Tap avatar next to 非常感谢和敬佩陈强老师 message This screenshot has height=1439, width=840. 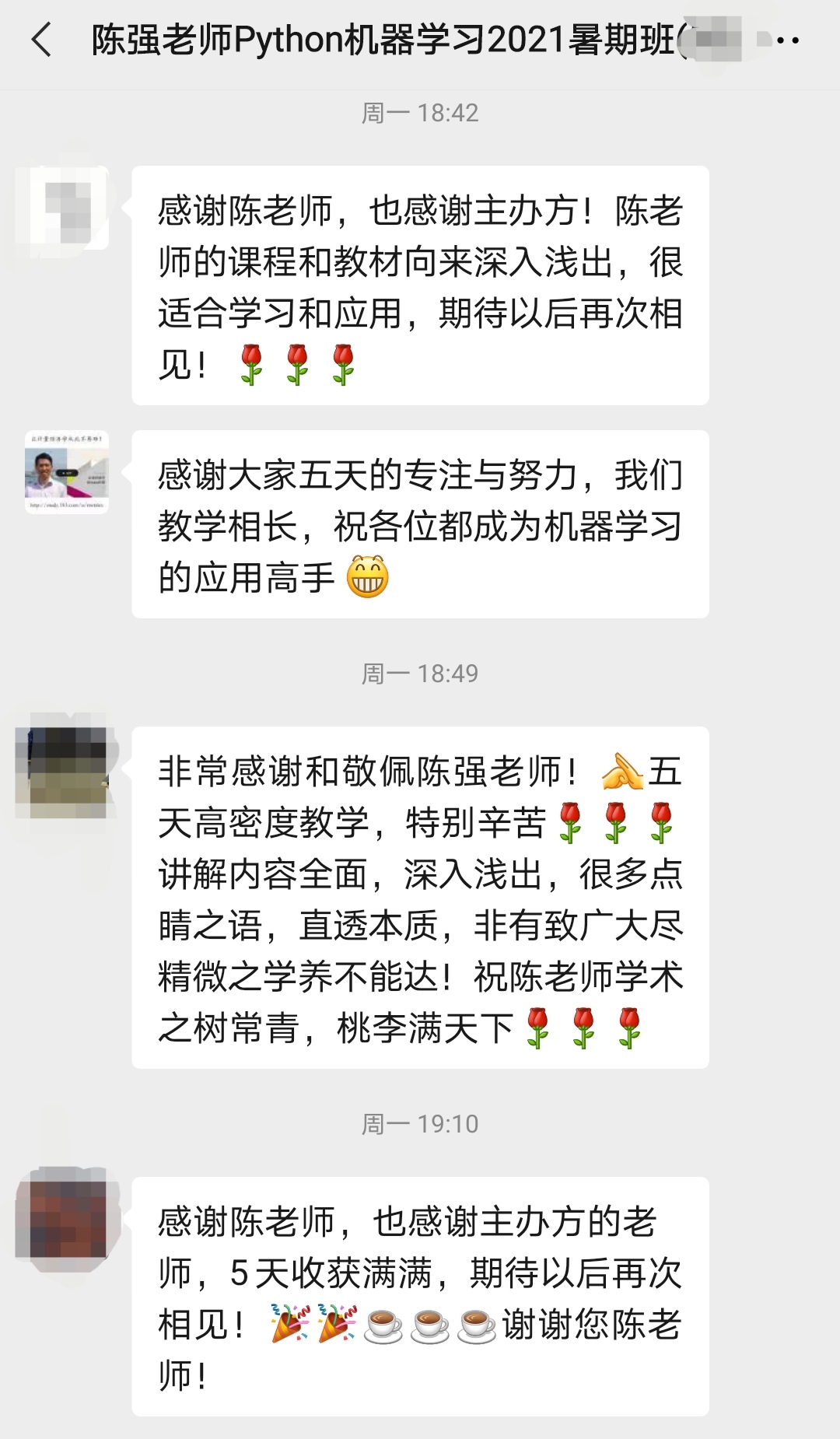pyautogui.click(x=65, y=769)
